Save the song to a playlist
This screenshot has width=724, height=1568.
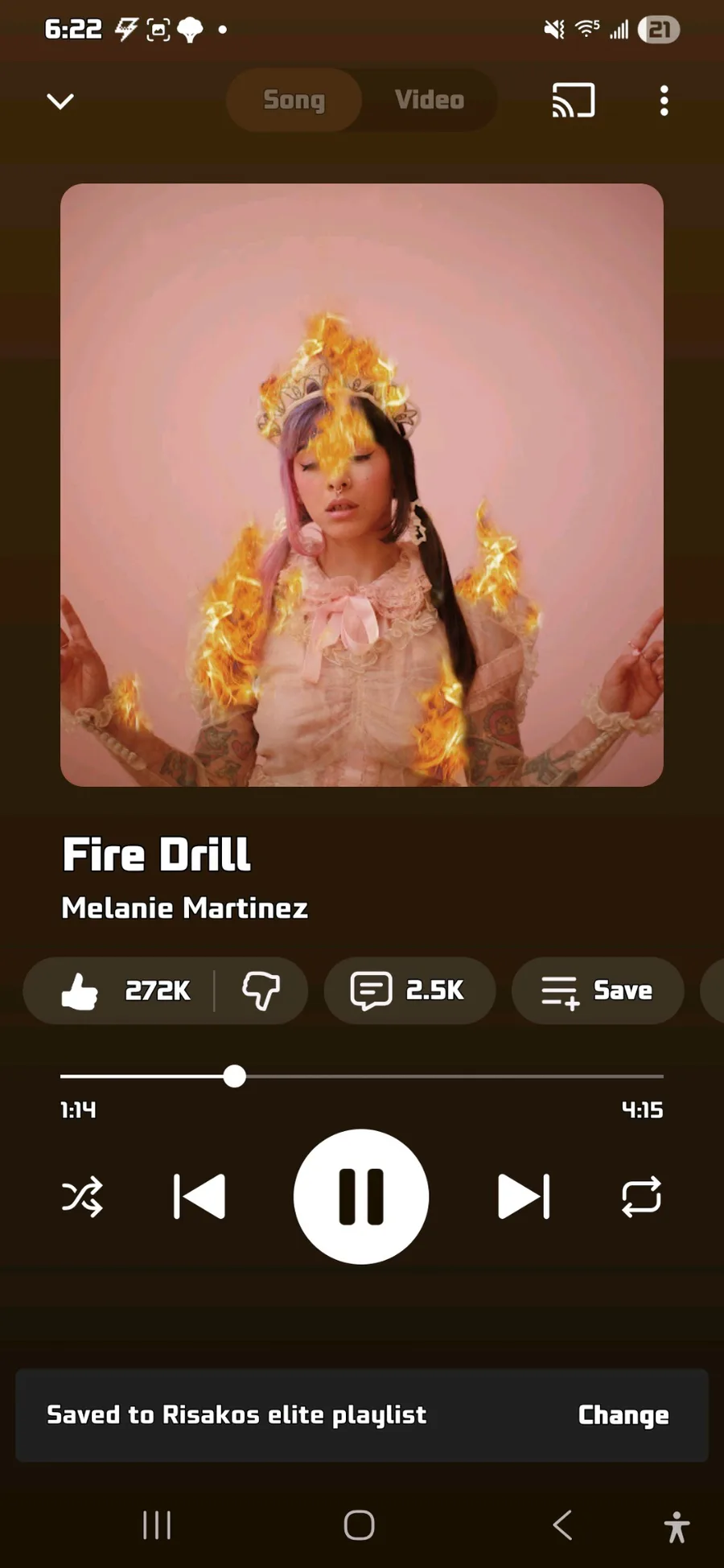pyautogui.click(x=597, y=990)
